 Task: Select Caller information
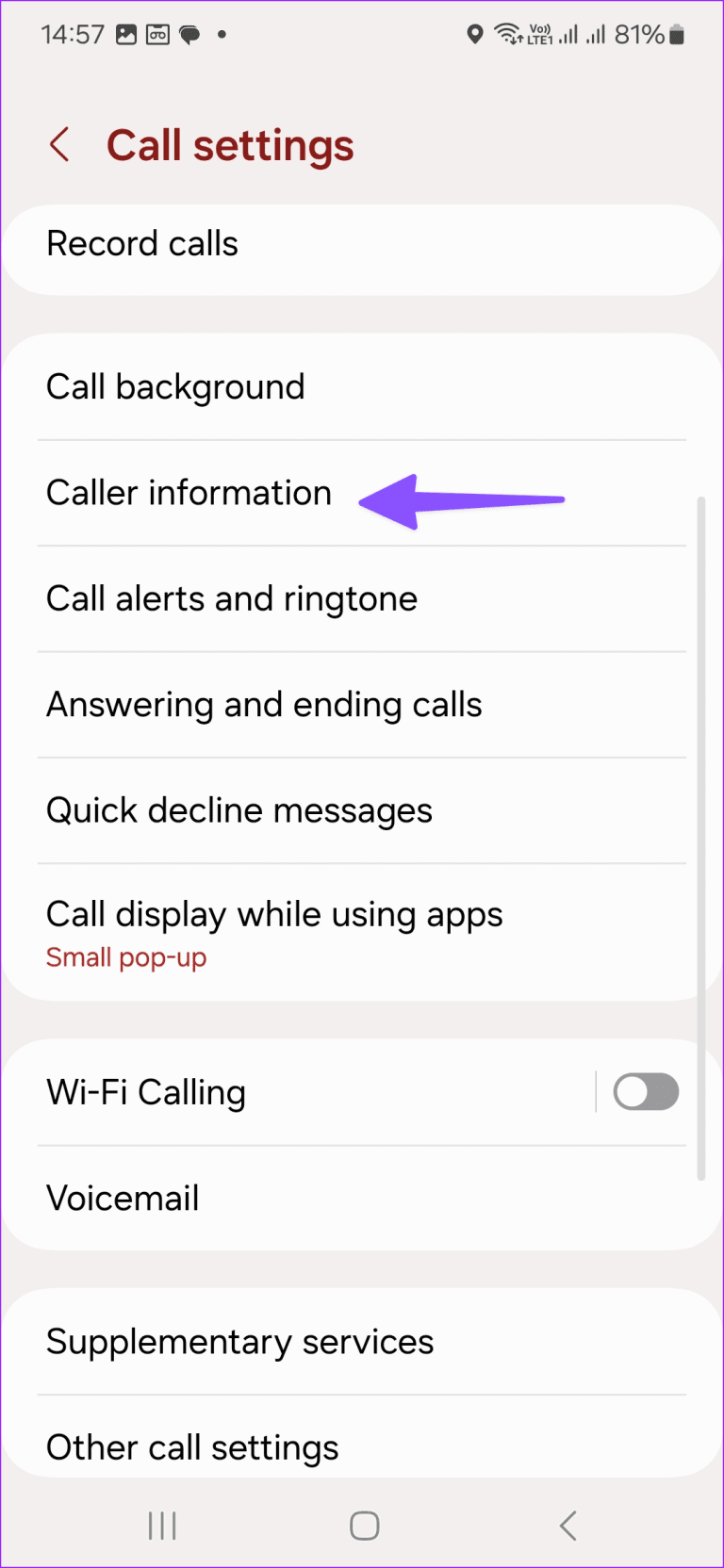pos(189,492)
